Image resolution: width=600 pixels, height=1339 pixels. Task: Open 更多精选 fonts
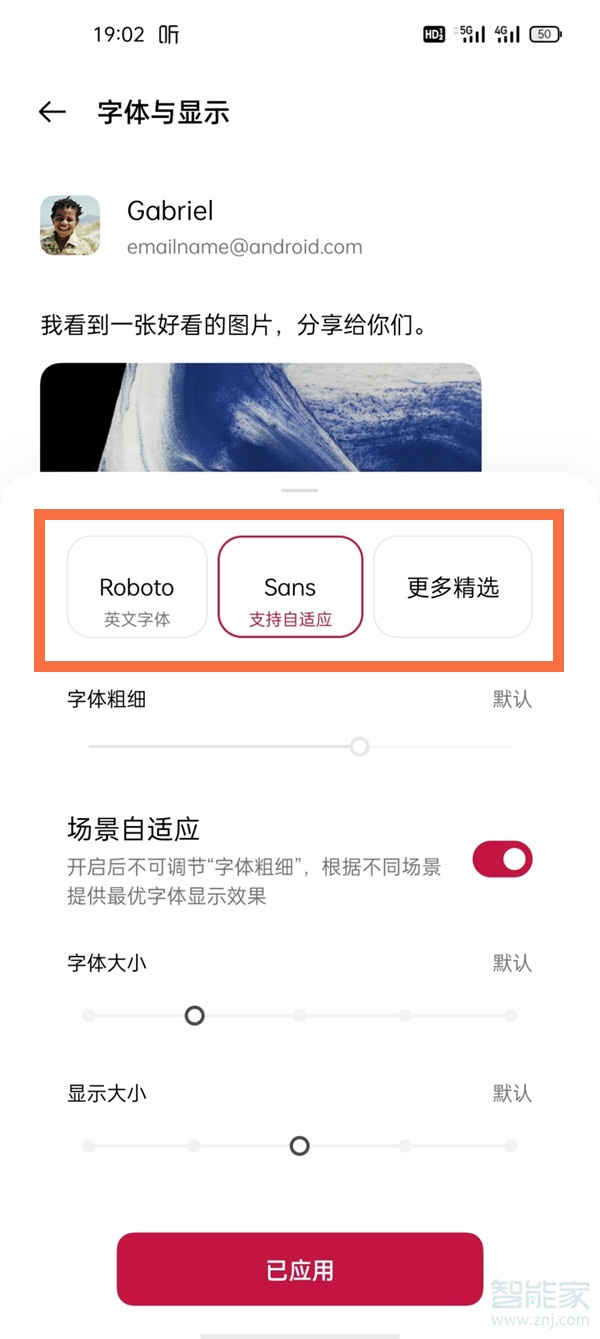[452, 587]
